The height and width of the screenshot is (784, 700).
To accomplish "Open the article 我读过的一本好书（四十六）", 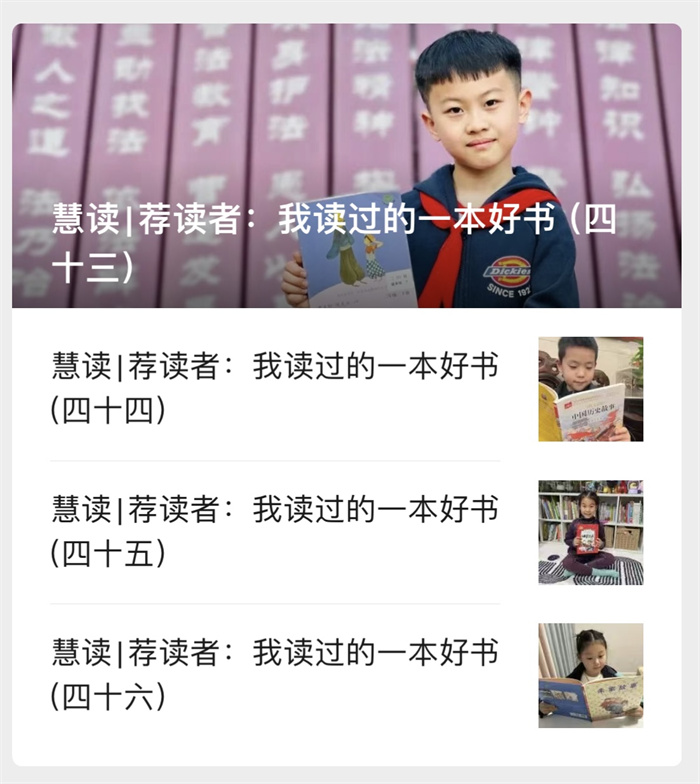I will [275, 674].
